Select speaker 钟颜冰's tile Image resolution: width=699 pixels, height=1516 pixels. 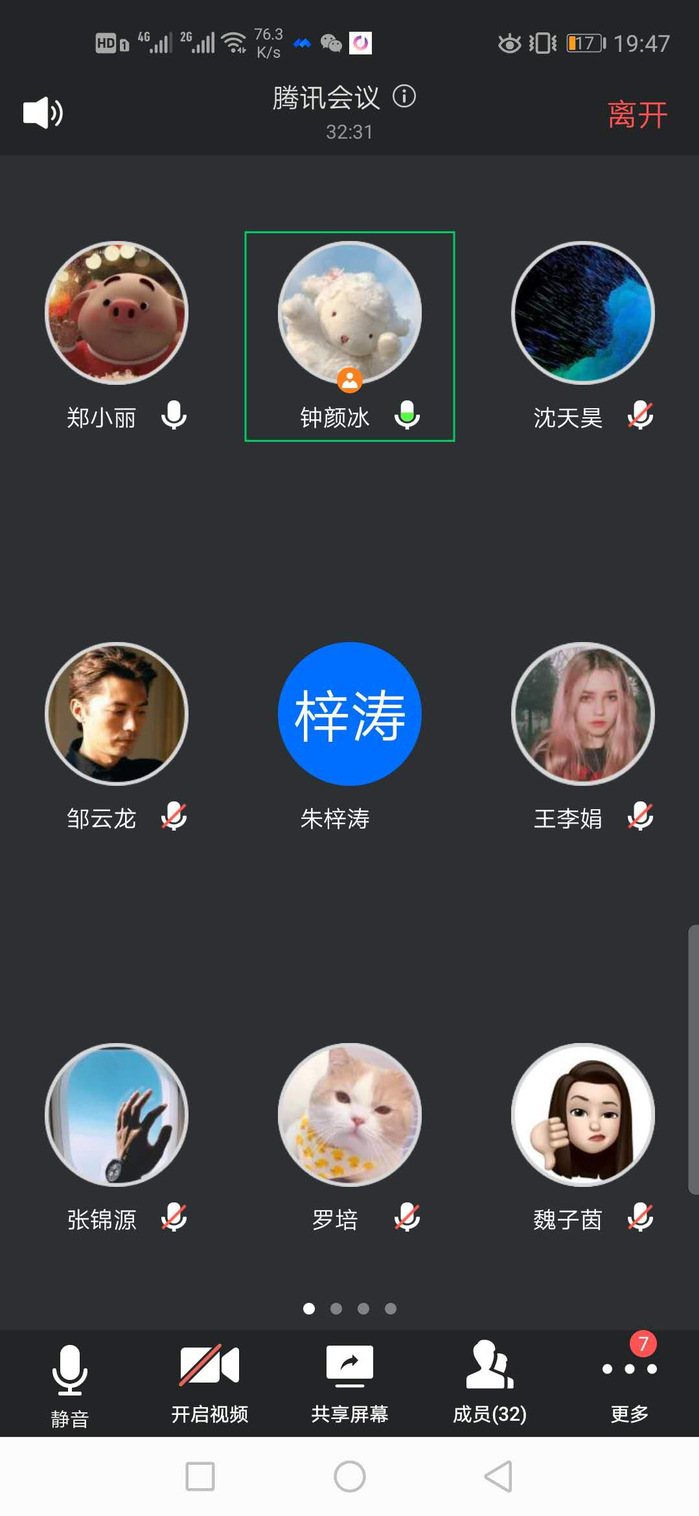pos(349,313)
